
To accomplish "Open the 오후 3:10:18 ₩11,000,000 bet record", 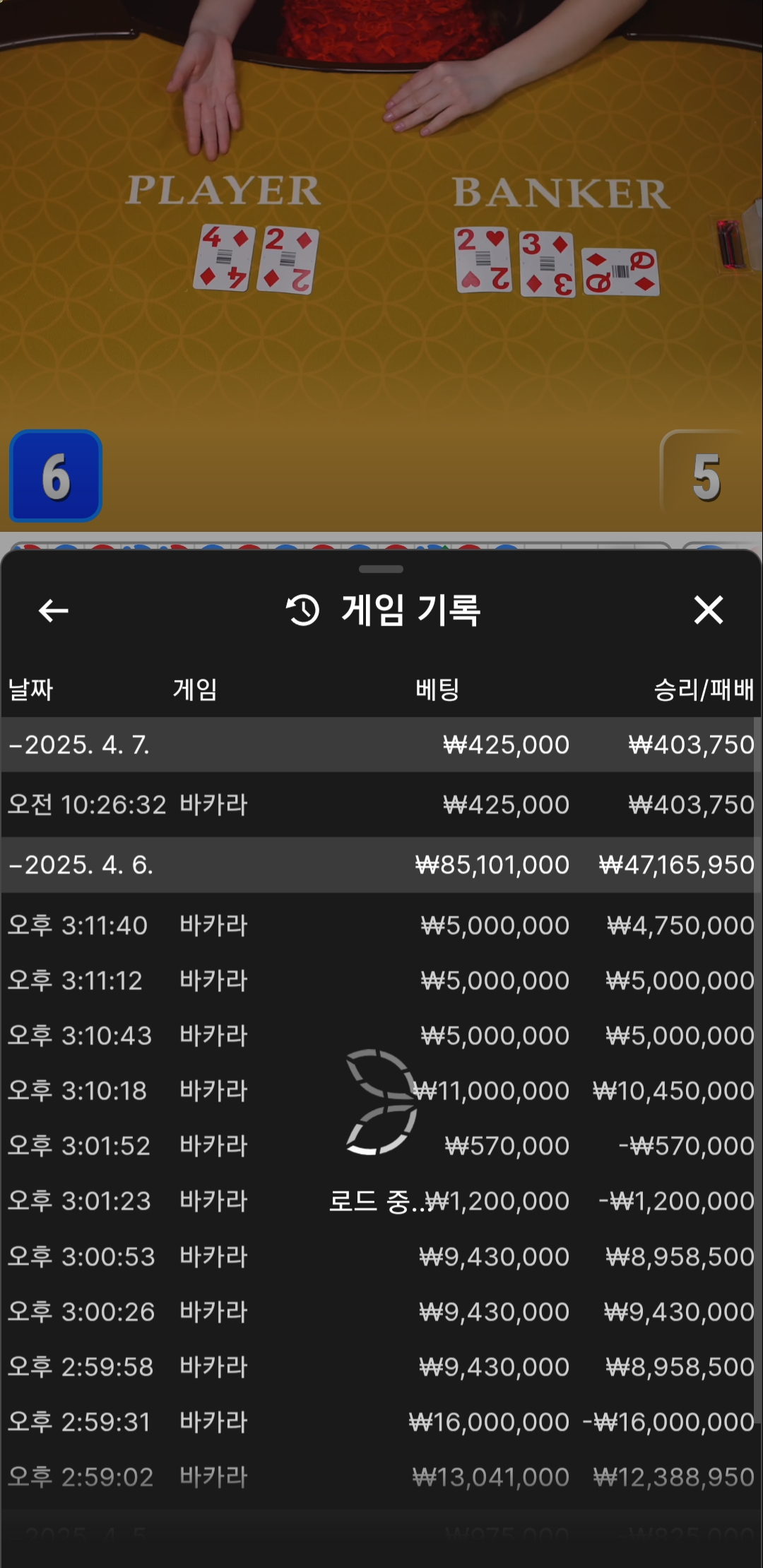I will coord(381,1091).
